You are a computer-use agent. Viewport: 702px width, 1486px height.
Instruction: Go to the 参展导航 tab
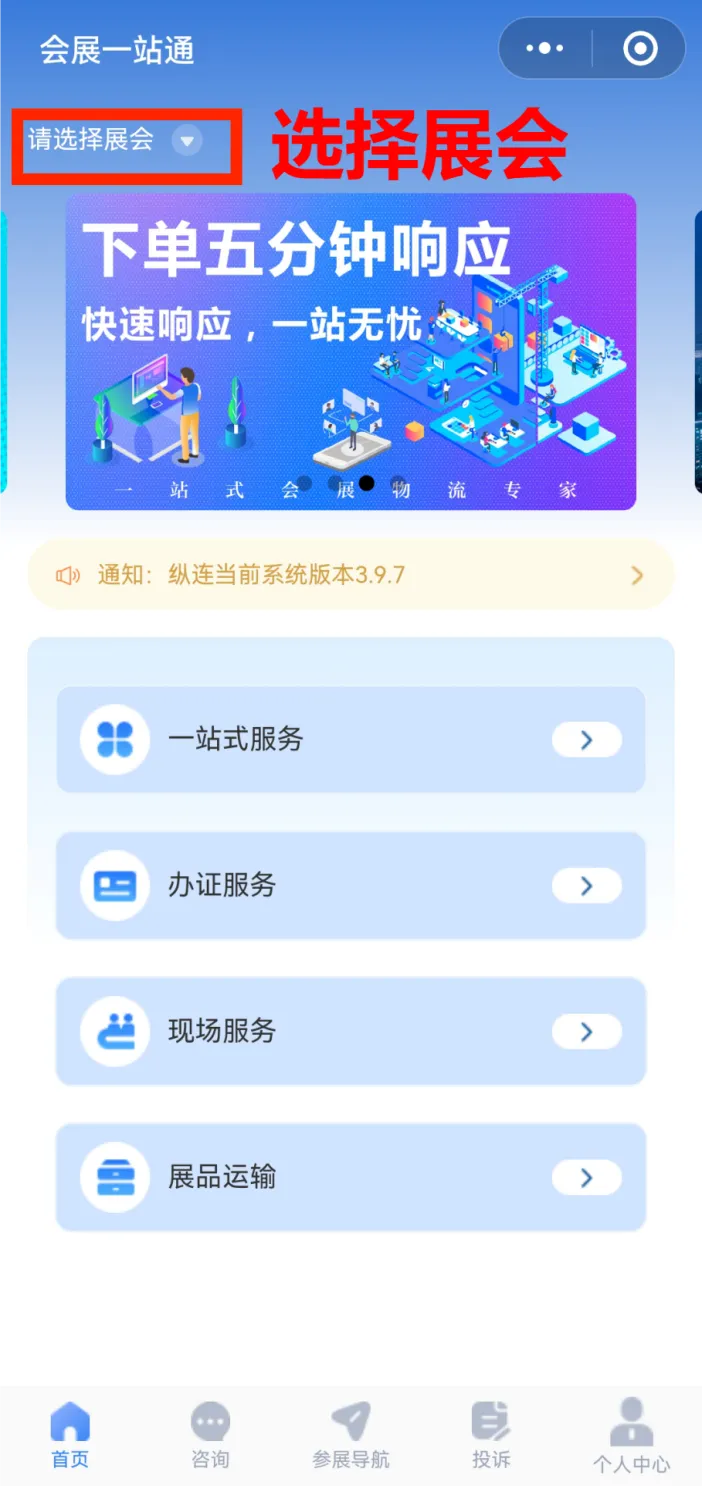click(x=351, y=1435)
